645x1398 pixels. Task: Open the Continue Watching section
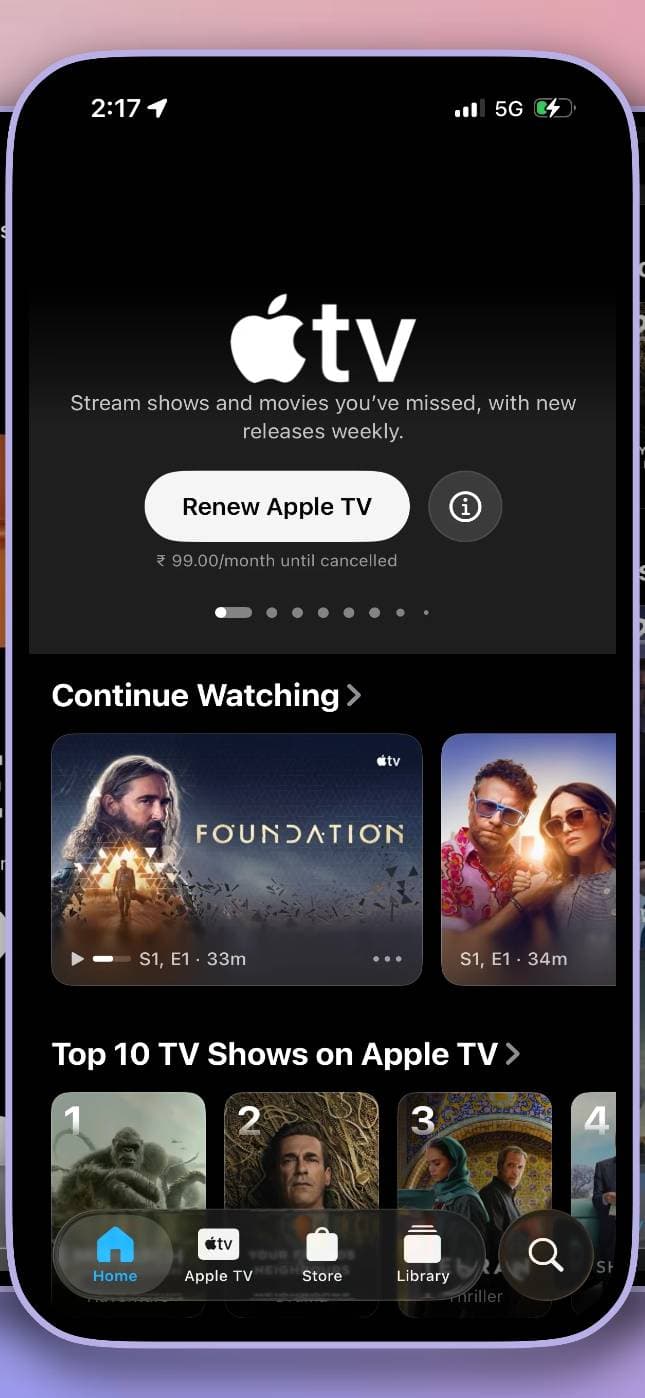click(x=206, y=695)
